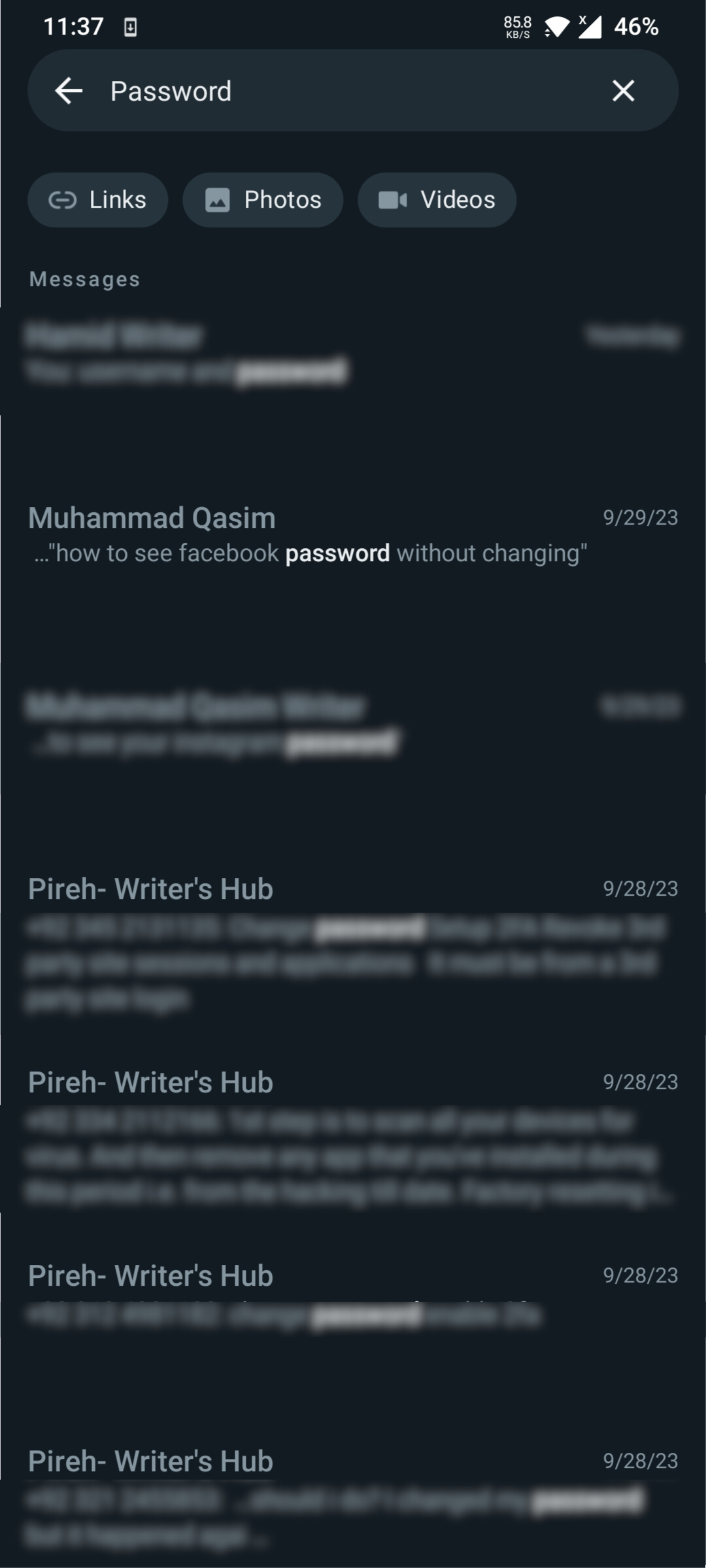Clear the Password search query
This screenshot has width=706, height=1568.
coord(623,91)
